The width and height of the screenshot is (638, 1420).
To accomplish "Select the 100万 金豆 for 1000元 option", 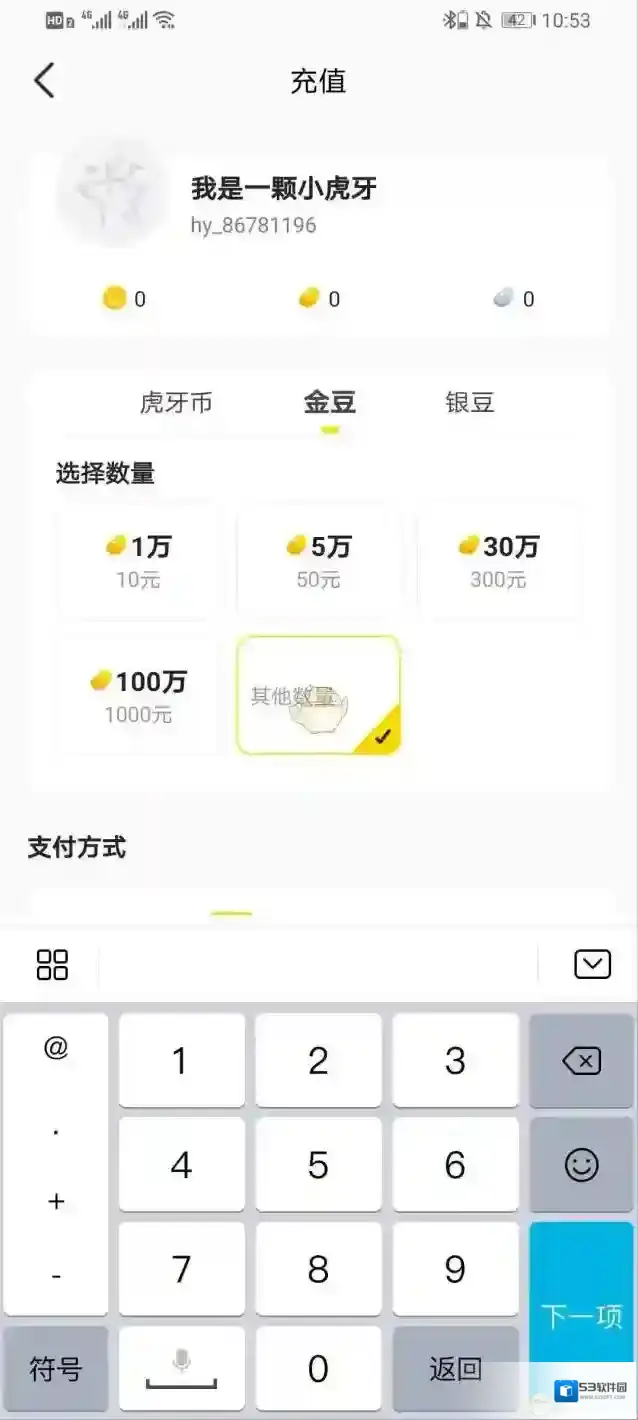I will [138, 696].
